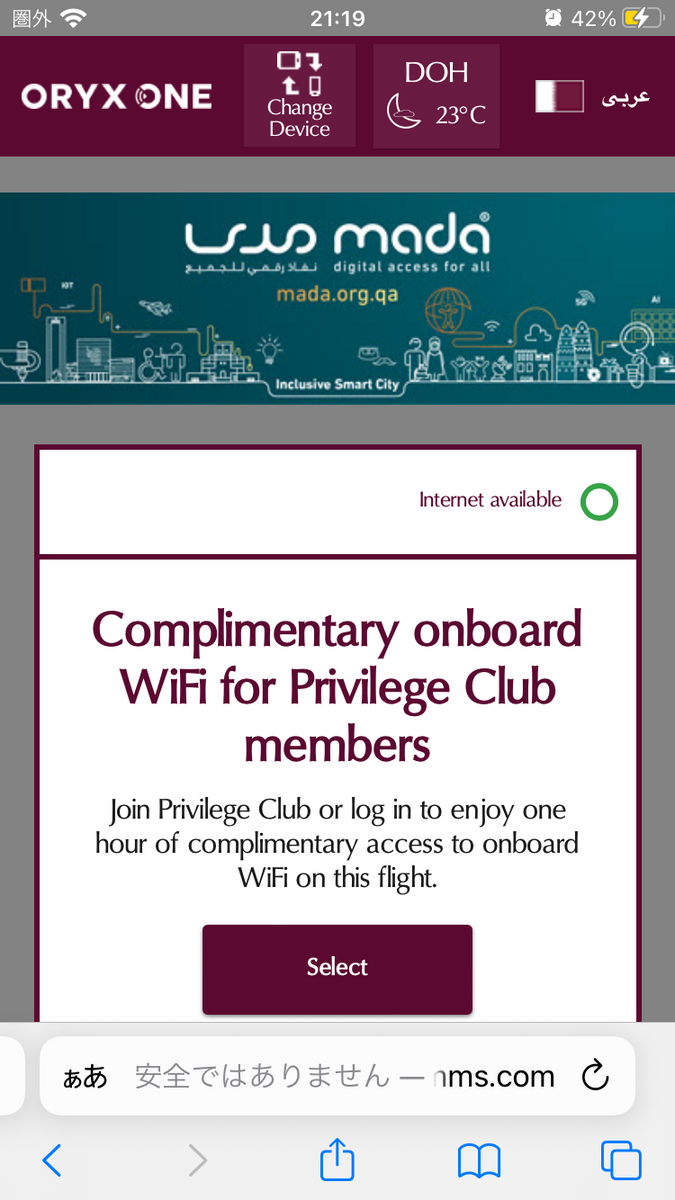Screen dimensions: 675x1200
Task: Show all open tabs
Action: 621,1160
